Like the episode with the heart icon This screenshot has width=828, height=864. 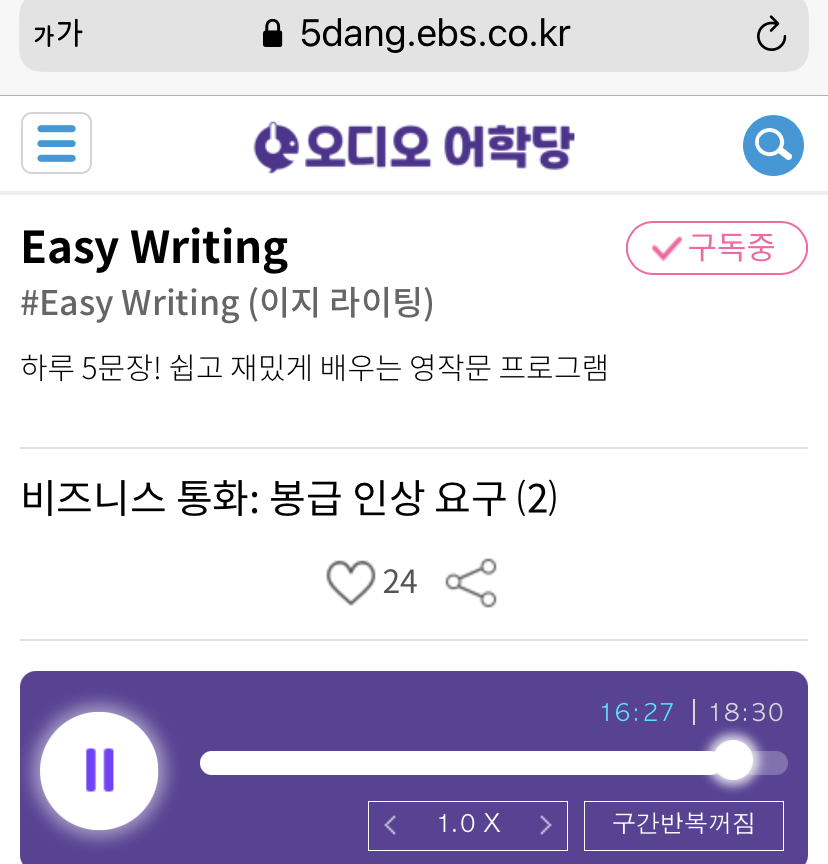(351, 582)
